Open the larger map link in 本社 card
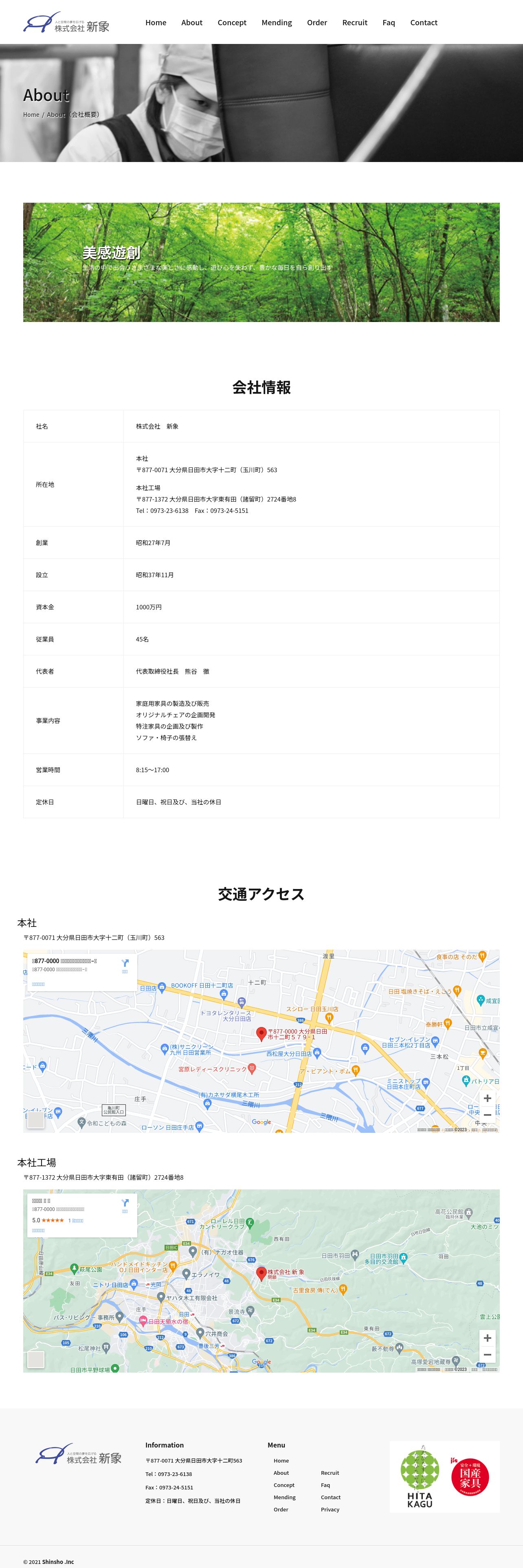Viewport: 523px width, 1568px height. [38, 983]
